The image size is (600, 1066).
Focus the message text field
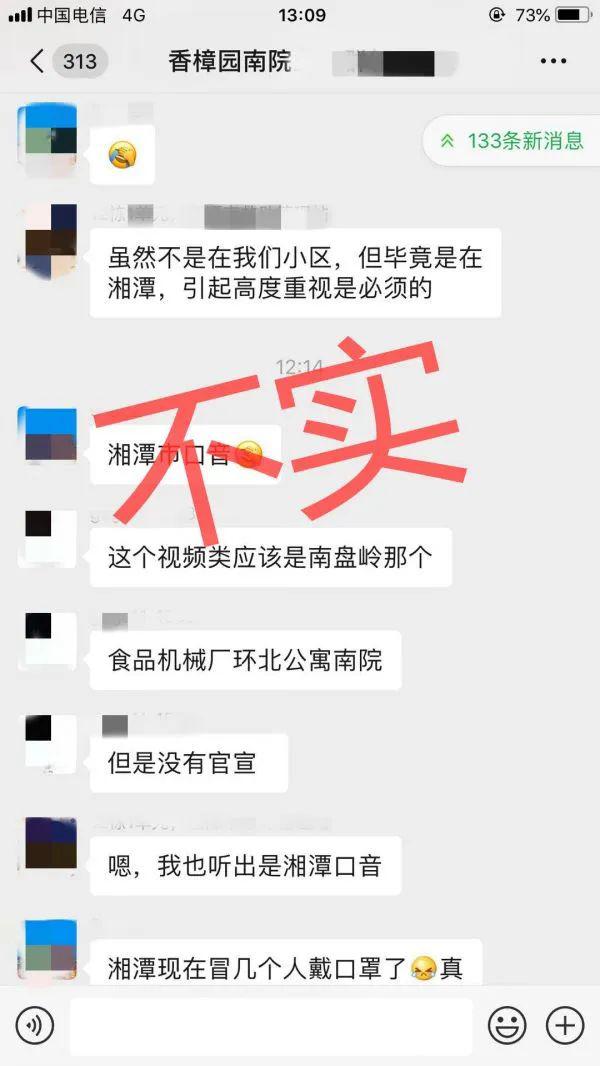click(x=270, y=1025)
